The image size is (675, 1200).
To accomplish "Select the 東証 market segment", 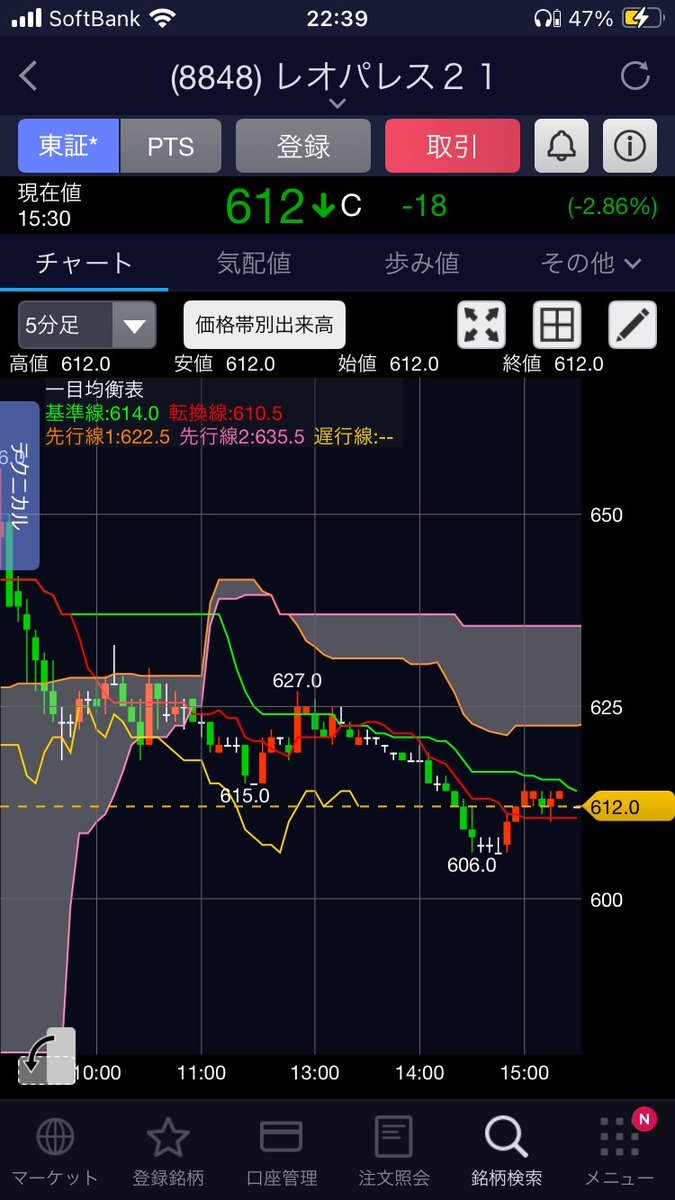I will (x=68, y=146).
